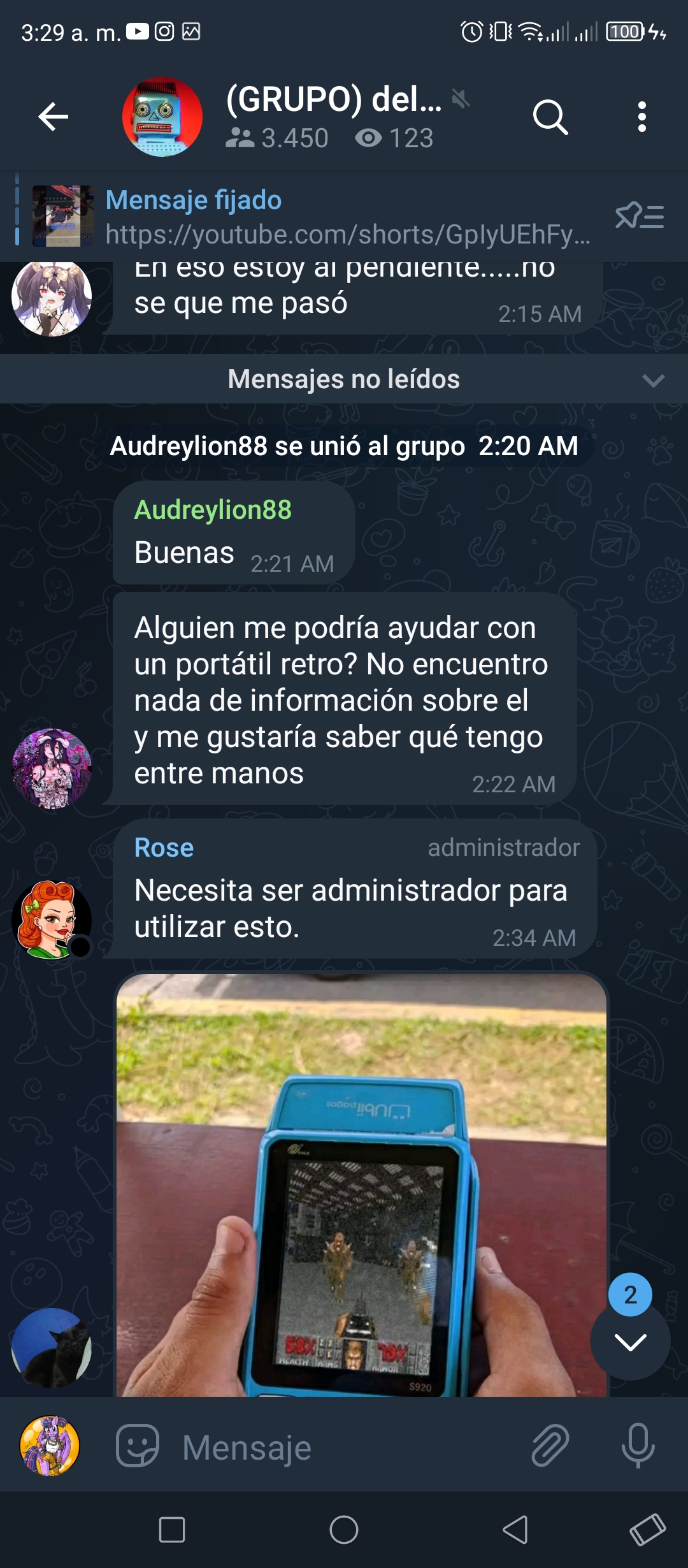Open the emoji and sticker picker
Screen dimensions: 688x1568
[x=138, y=1446]
